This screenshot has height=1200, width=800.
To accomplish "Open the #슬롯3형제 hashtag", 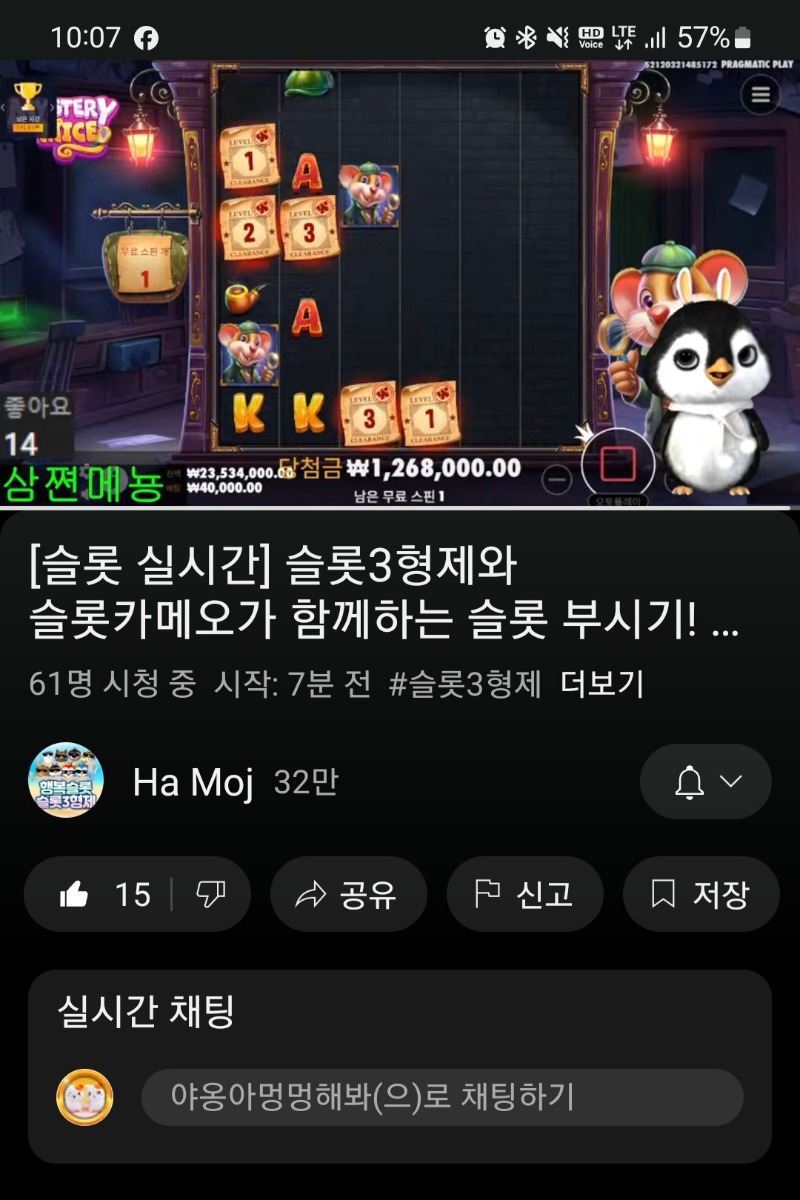I will pyautogui.click(x=464, y=684).
